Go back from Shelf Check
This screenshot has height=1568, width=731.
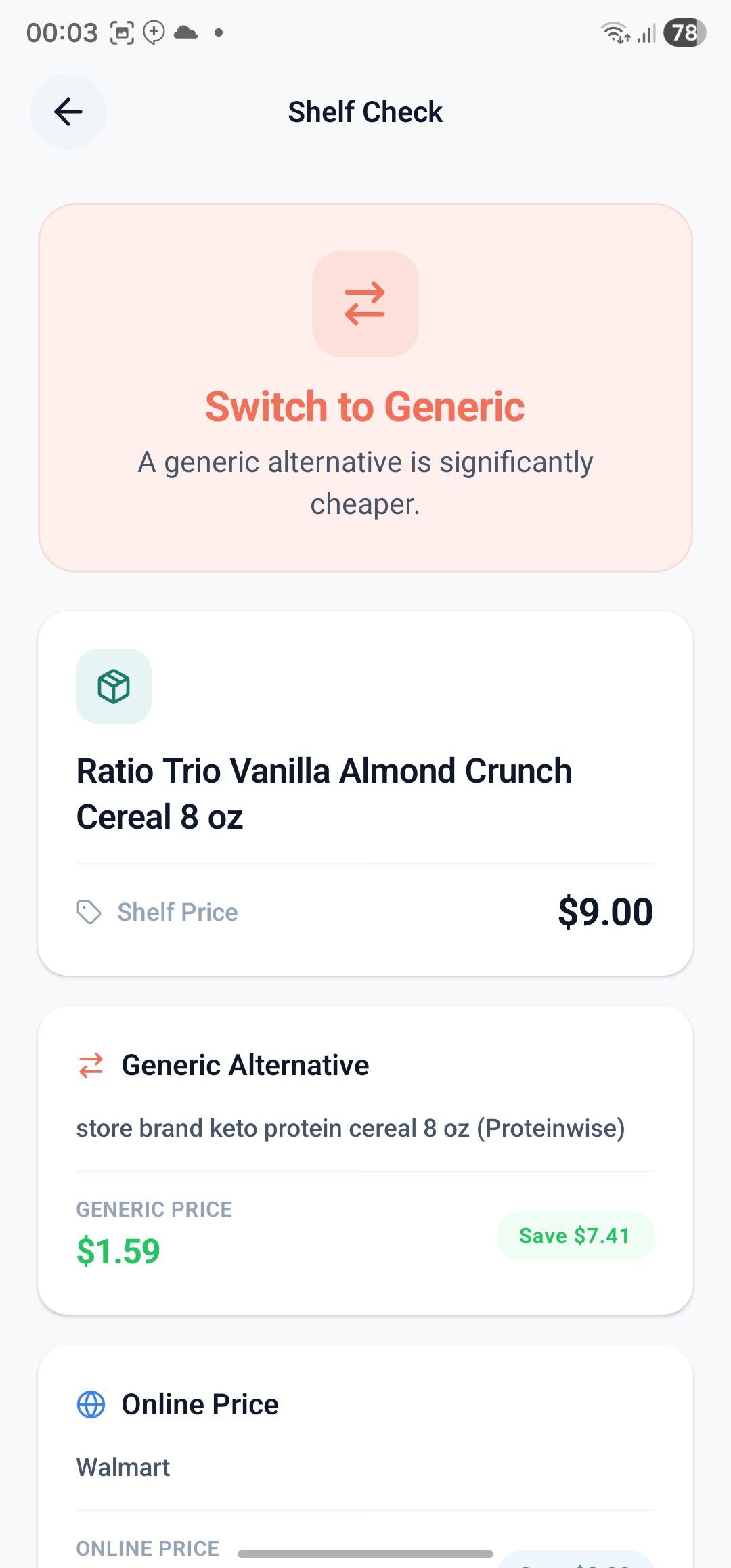coord(68,112)
